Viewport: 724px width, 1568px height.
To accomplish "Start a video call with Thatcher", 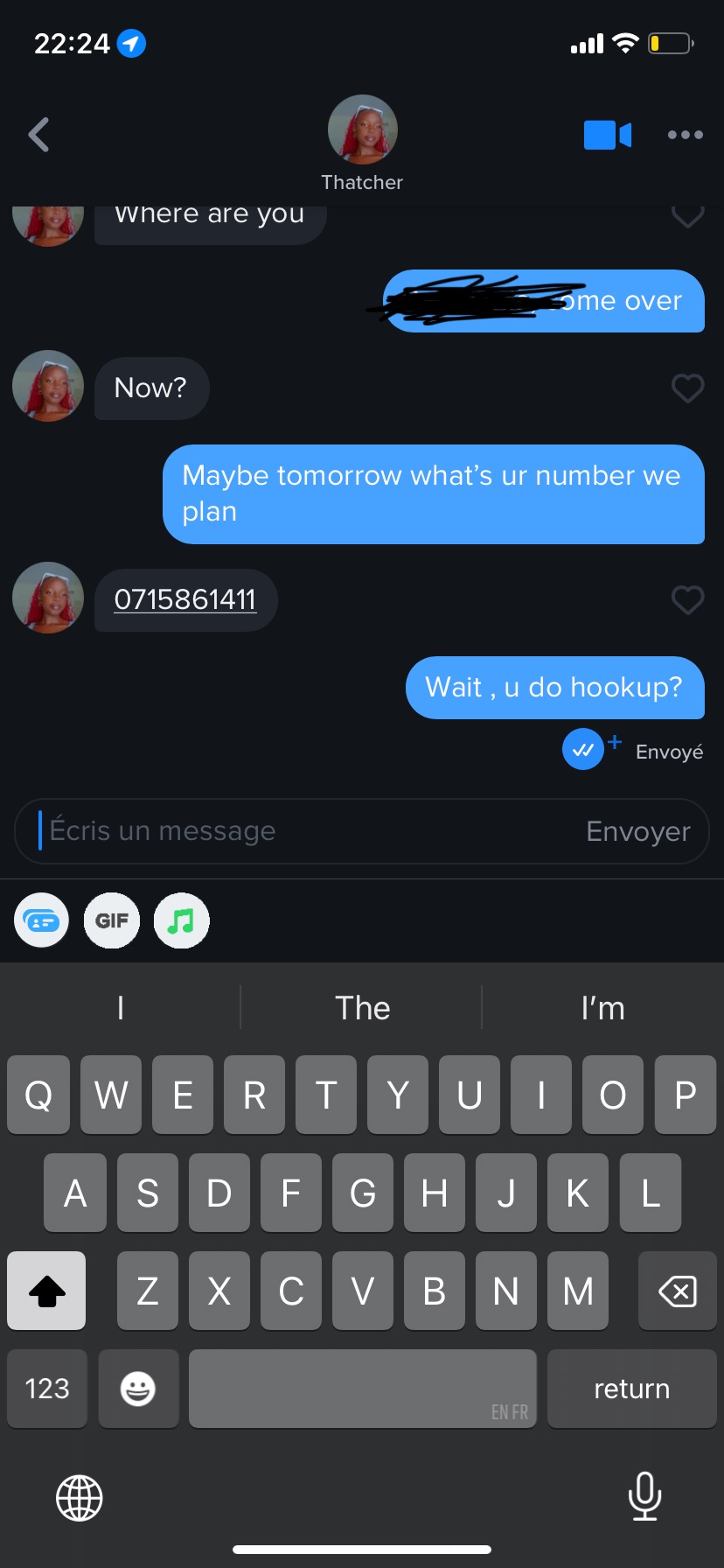I will (607, 135).
